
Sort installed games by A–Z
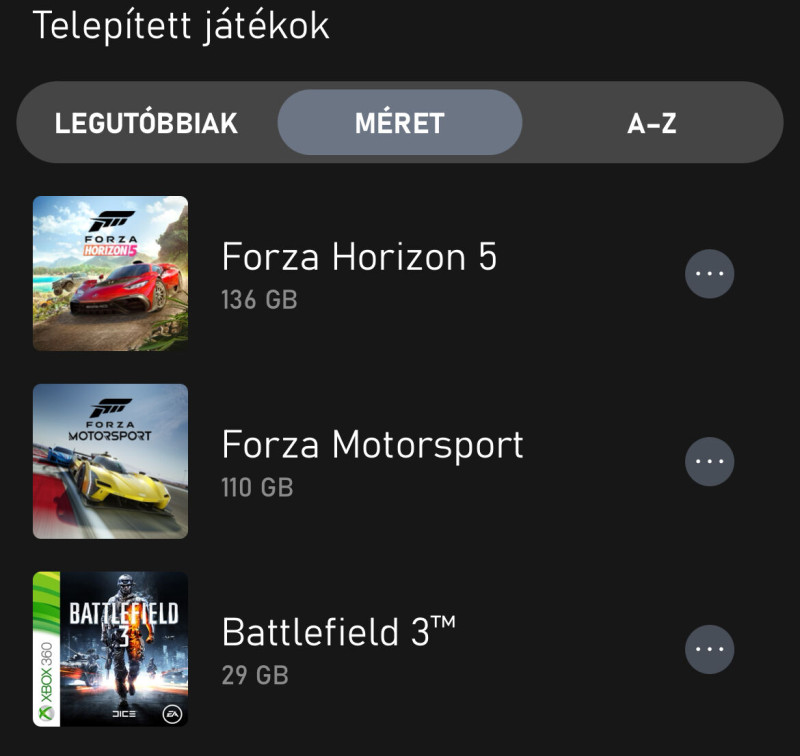point(652,123)
